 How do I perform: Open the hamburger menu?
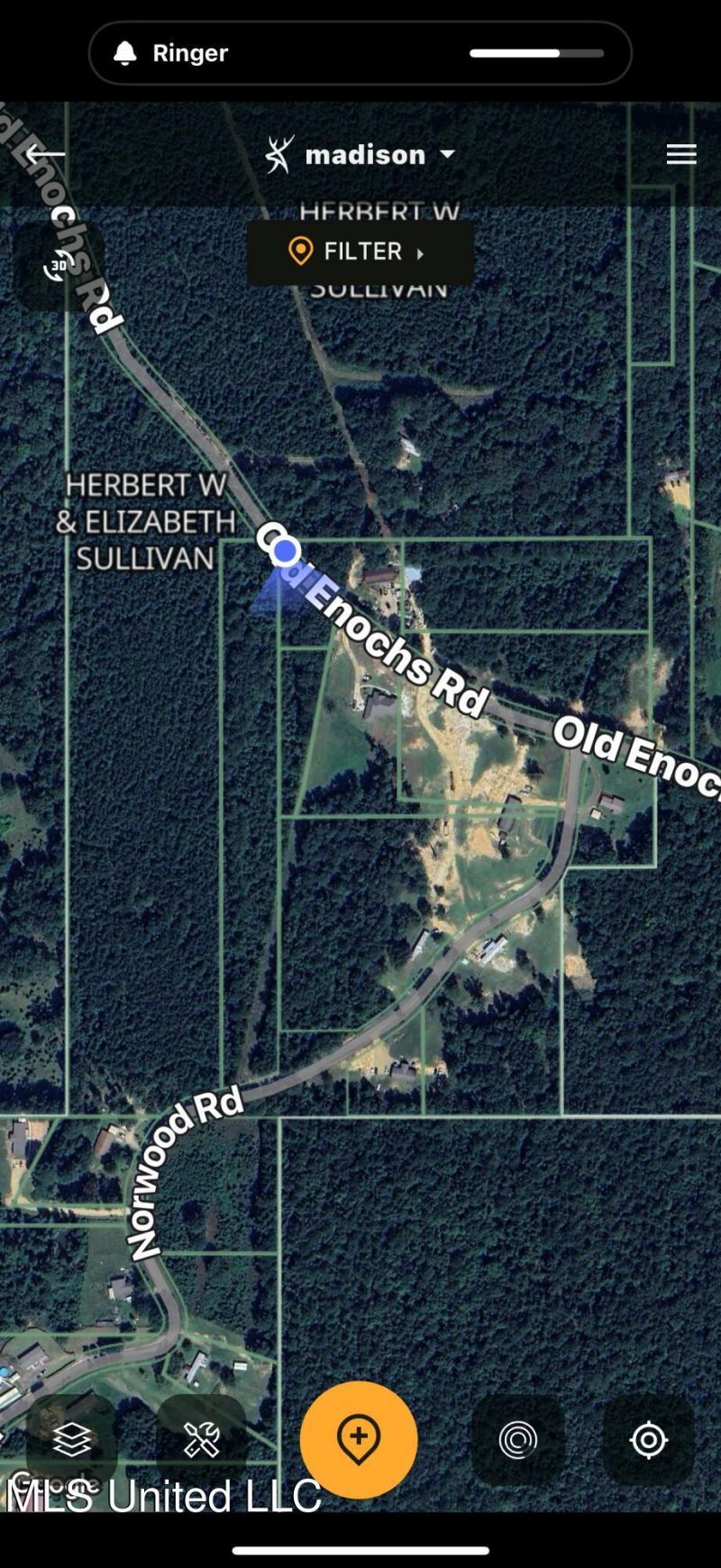click(680, 154)
